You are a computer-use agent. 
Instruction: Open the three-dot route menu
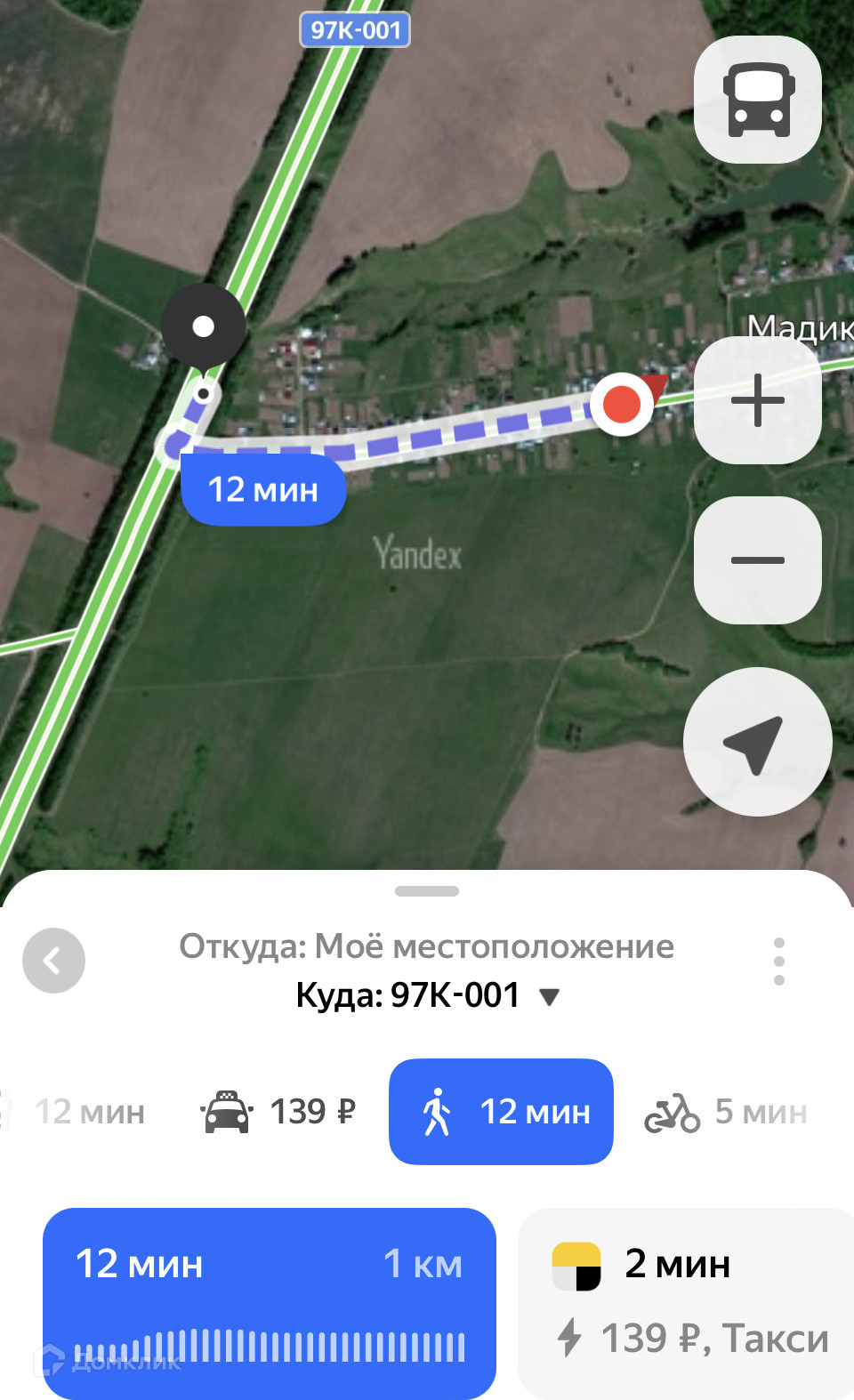(x=779, y=961)
